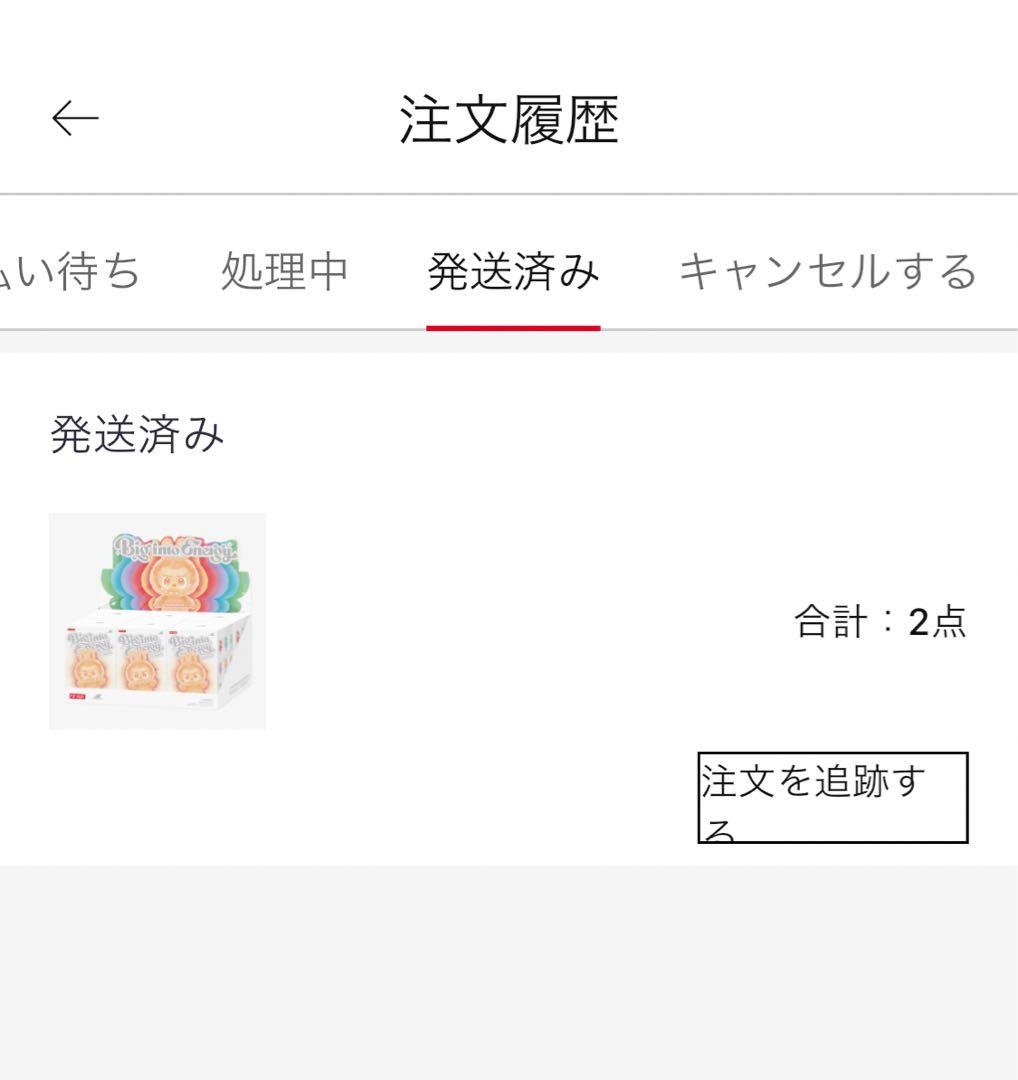1018x1080 pixels.
Task: Select the キャンセルする tab
Action: [x=830, y=270]
